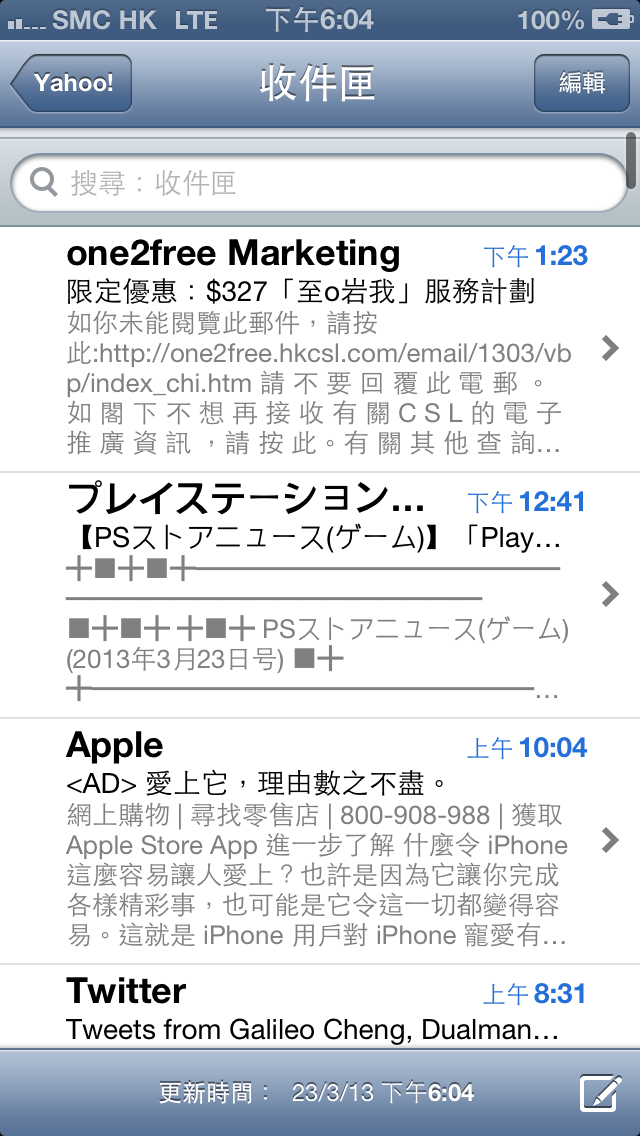This screenshot has height=1136, width=640.
Task: Open the Apple <AD> email
Action: [320, 840]
